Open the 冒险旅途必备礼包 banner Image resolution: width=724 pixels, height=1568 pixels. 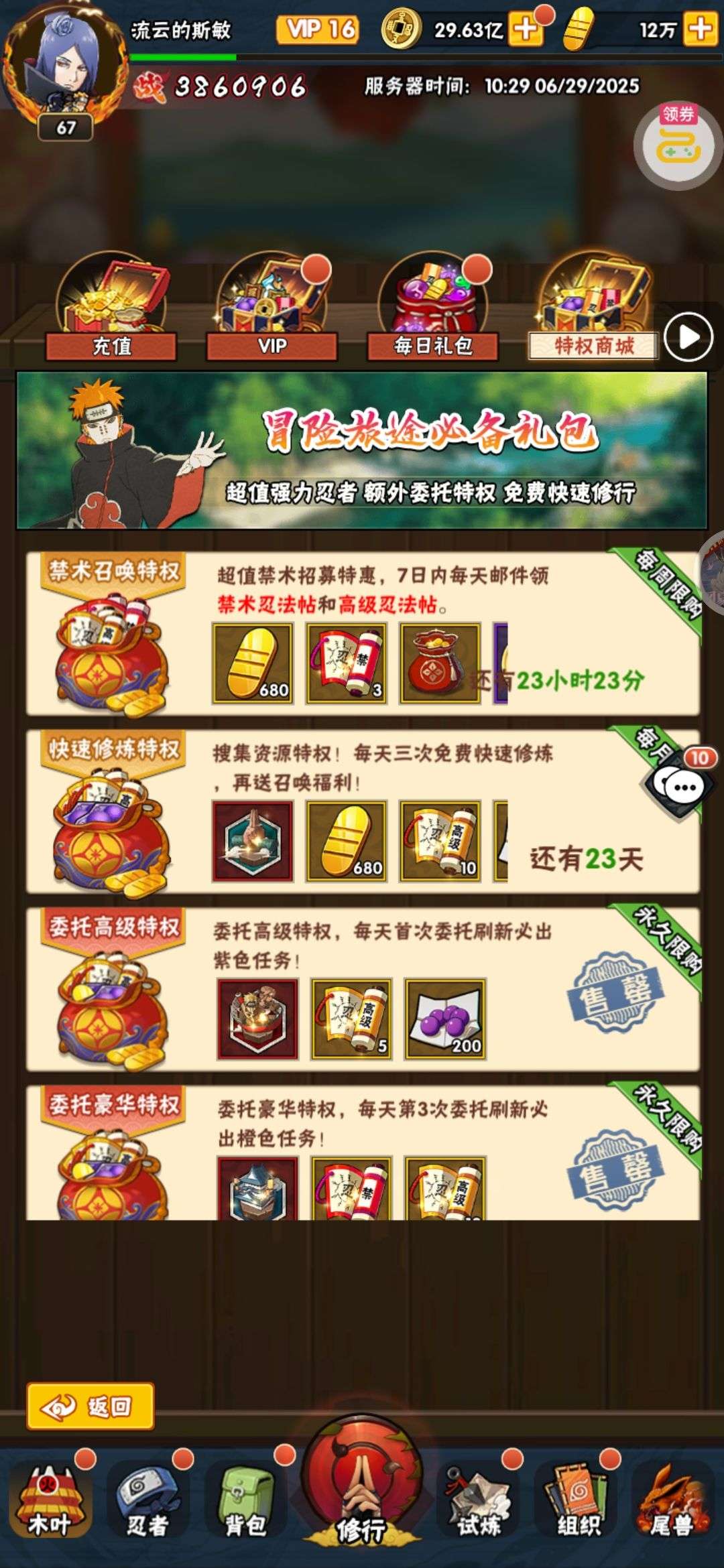(x=362, y=450)
